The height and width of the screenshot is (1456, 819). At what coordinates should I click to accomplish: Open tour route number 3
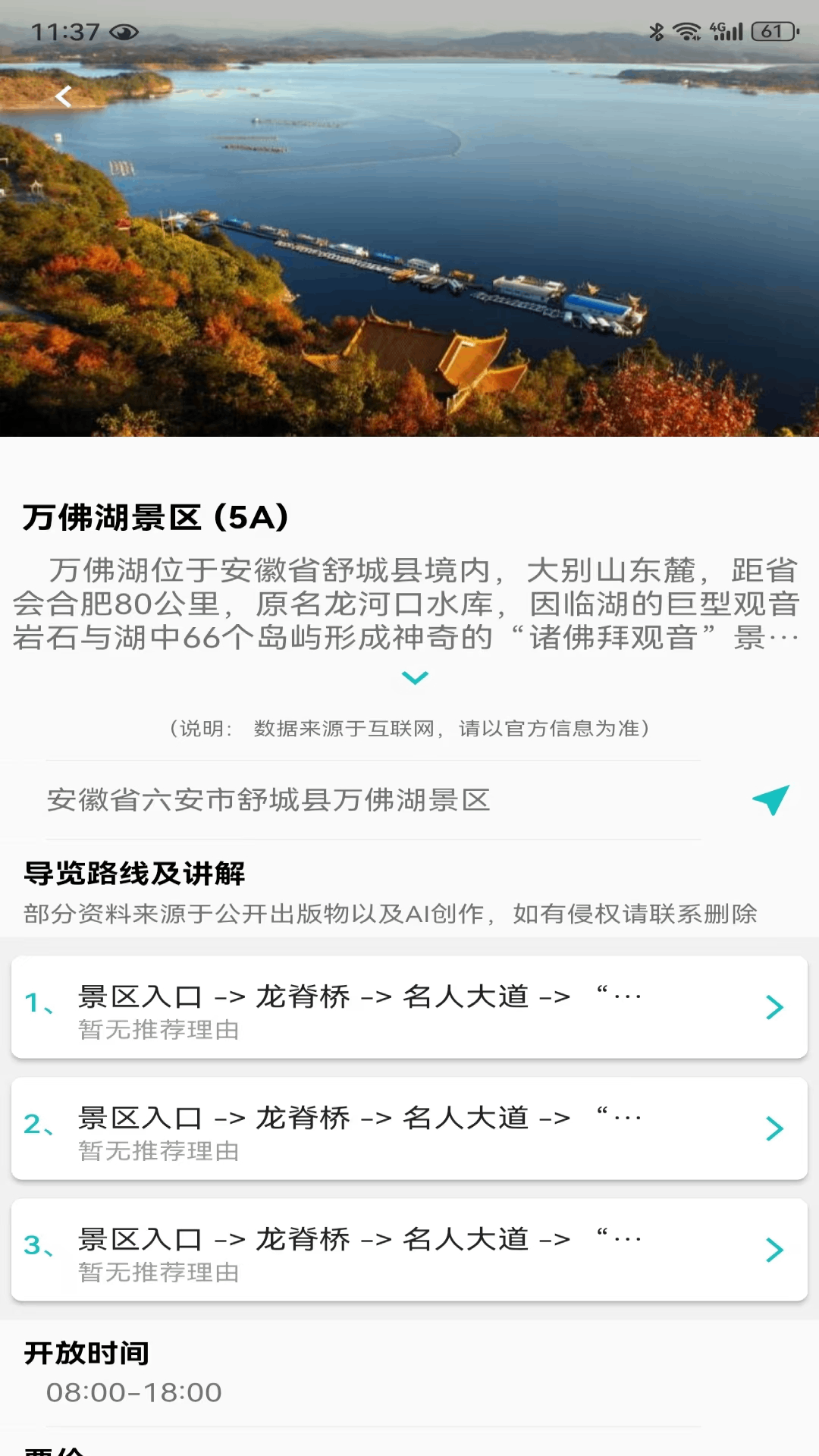[409, 1250]
